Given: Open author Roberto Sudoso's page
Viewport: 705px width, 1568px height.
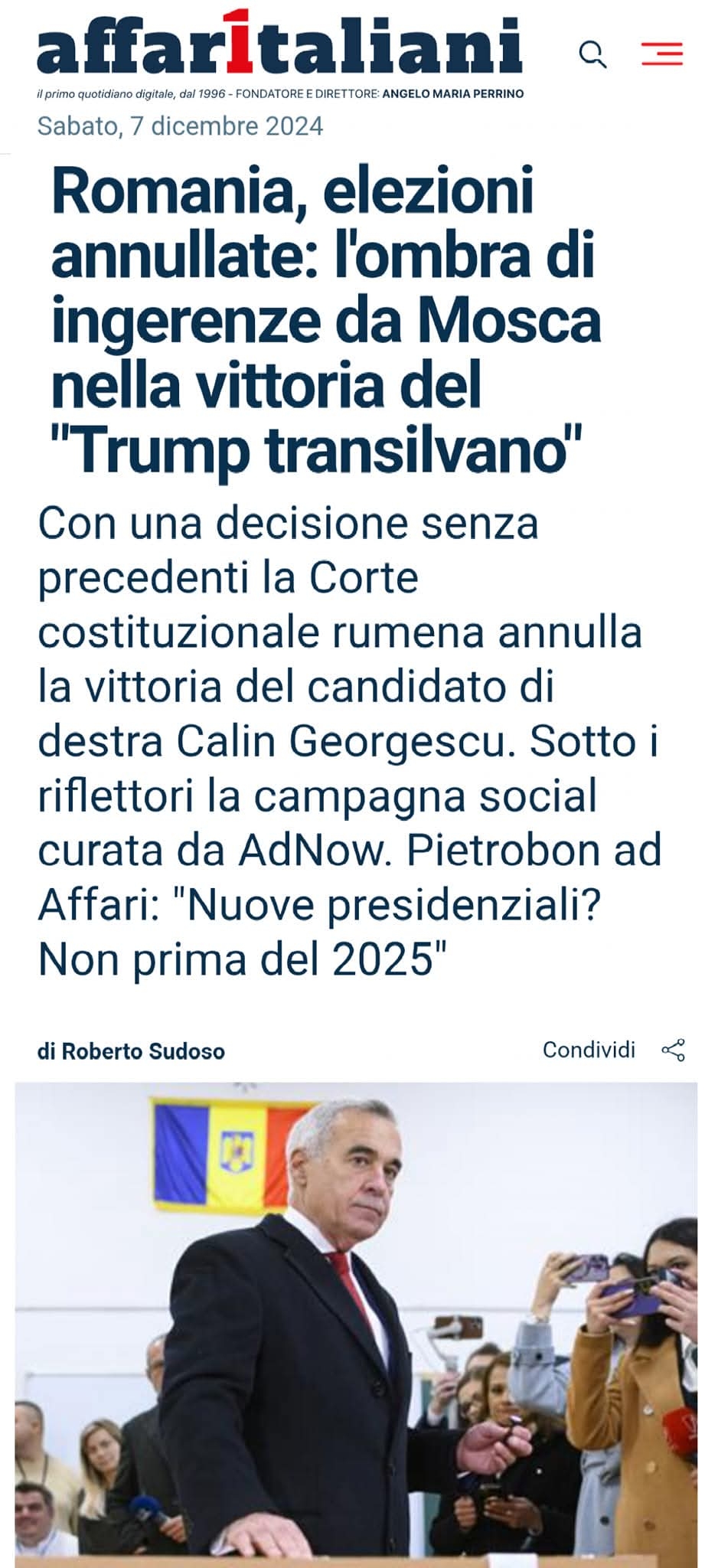Looking at the screenshot, I should 142,1051.
